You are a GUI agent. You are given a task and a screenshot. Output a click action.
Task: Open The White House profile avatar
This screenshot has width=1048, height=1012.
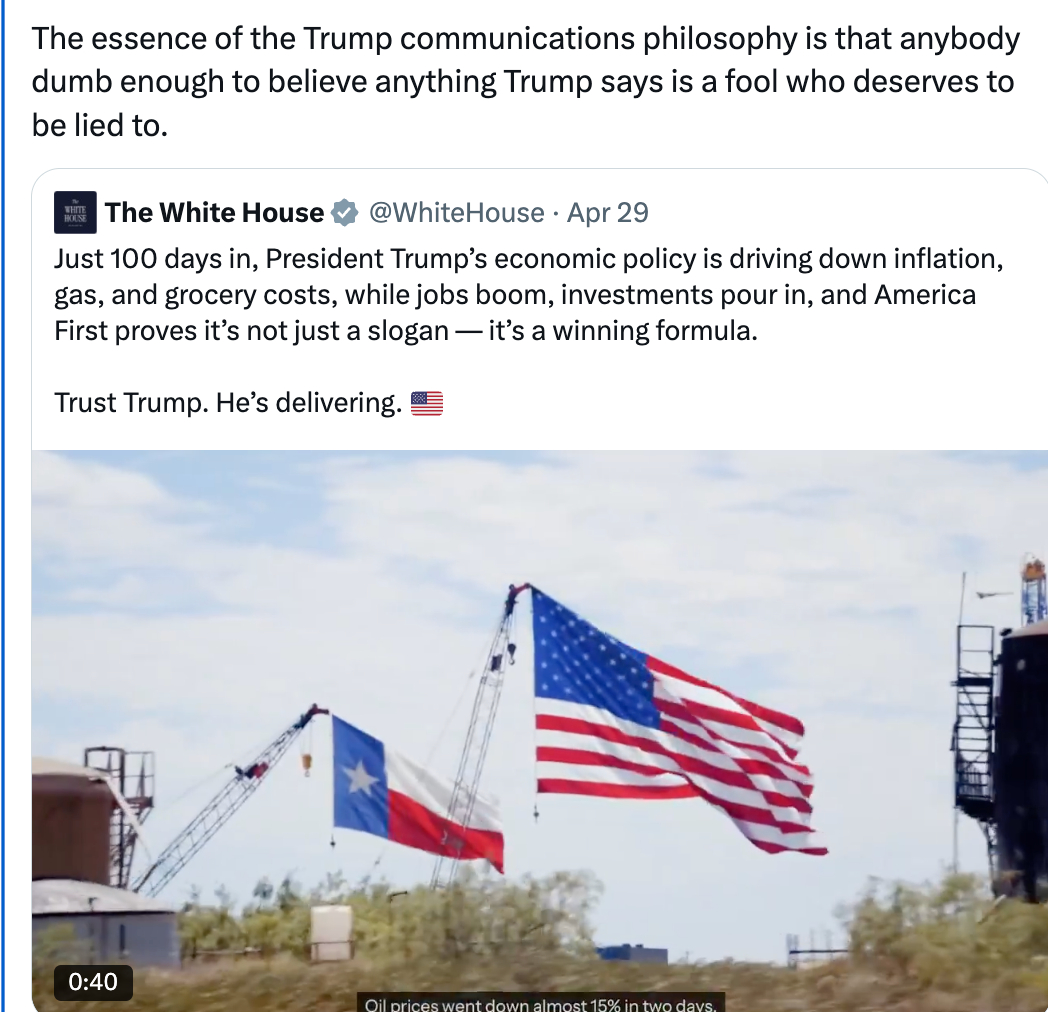click(x=75, y=212)
